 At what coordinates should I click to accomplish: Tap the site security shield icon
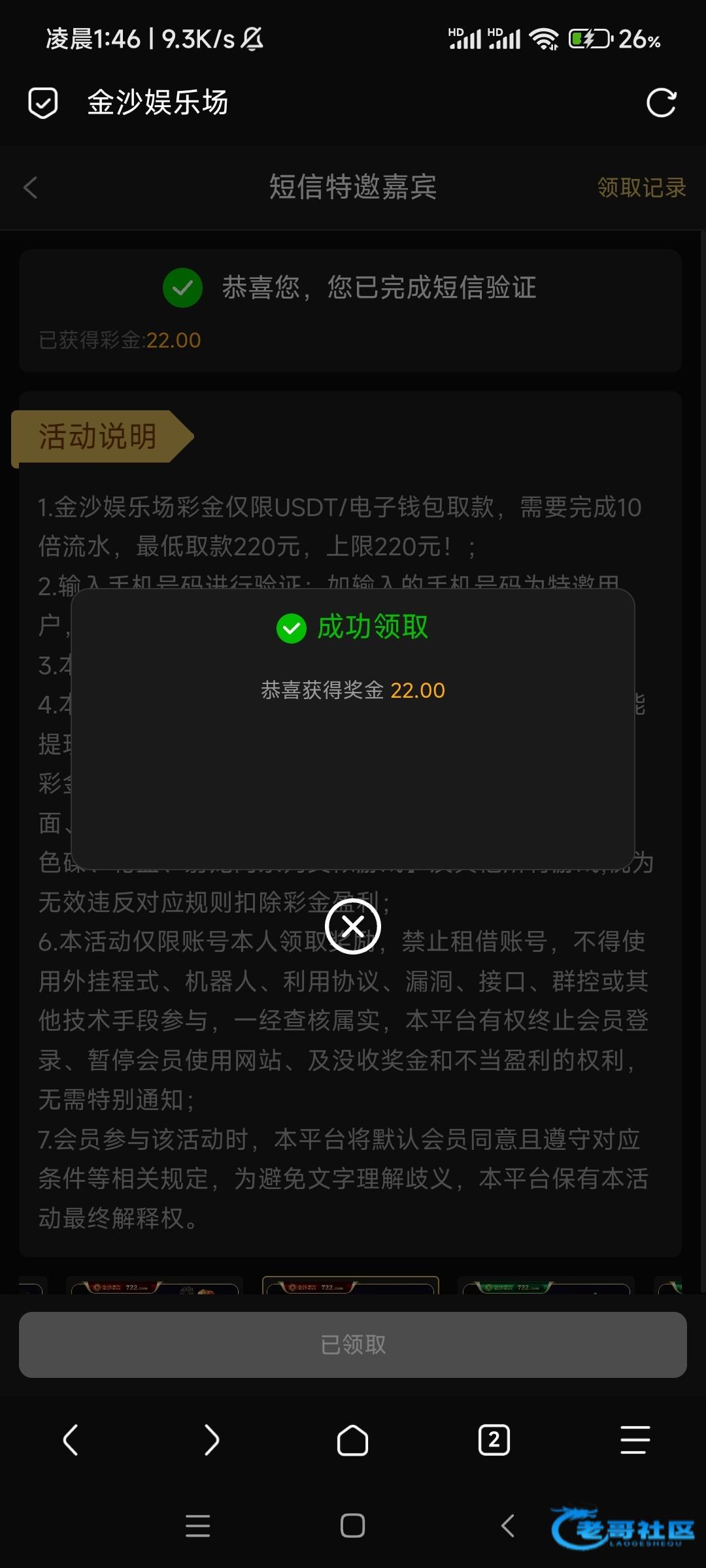click(x=43, y=103)
